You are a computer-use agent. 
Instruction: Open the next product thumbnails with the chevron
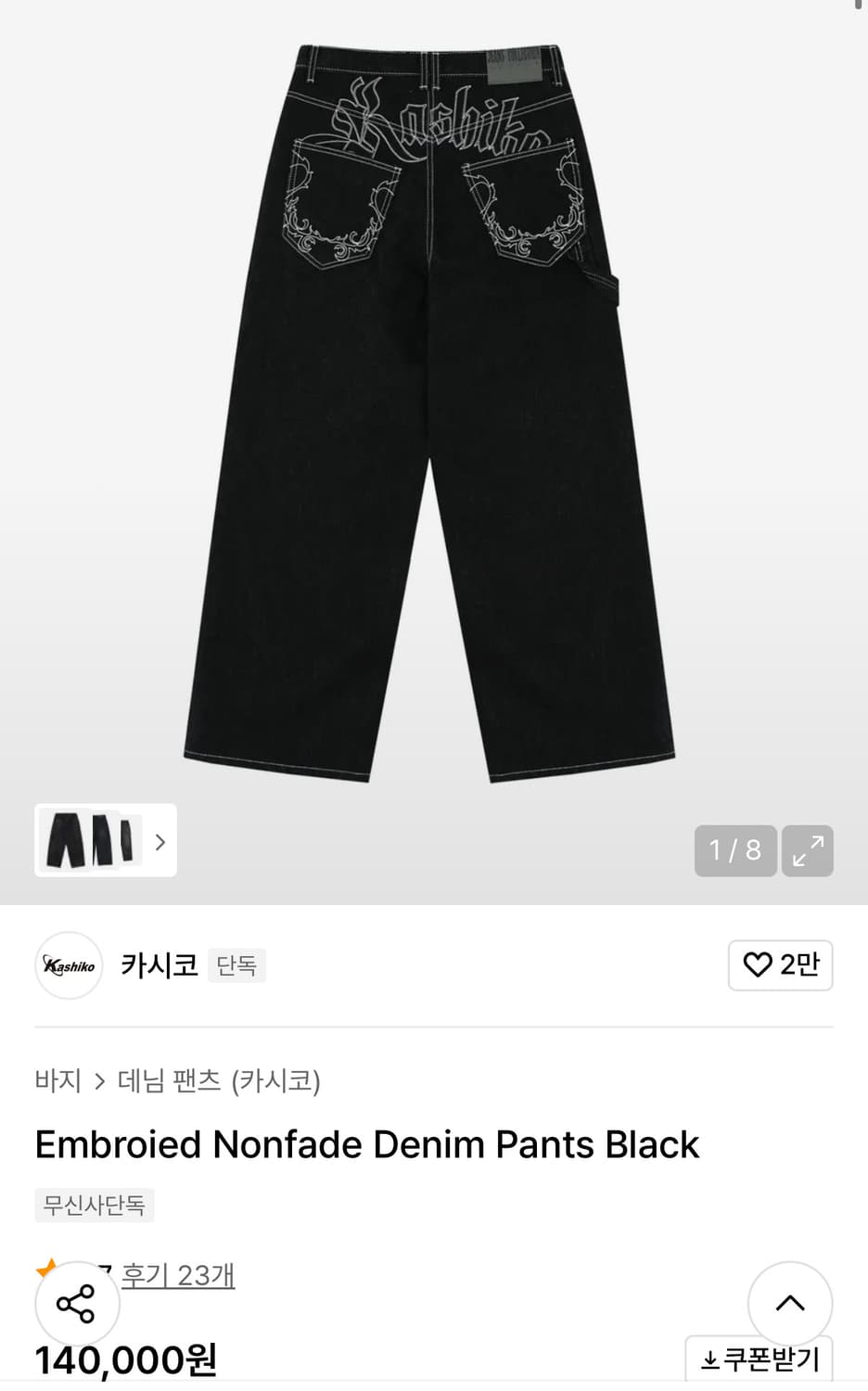[x=160, y=840]
